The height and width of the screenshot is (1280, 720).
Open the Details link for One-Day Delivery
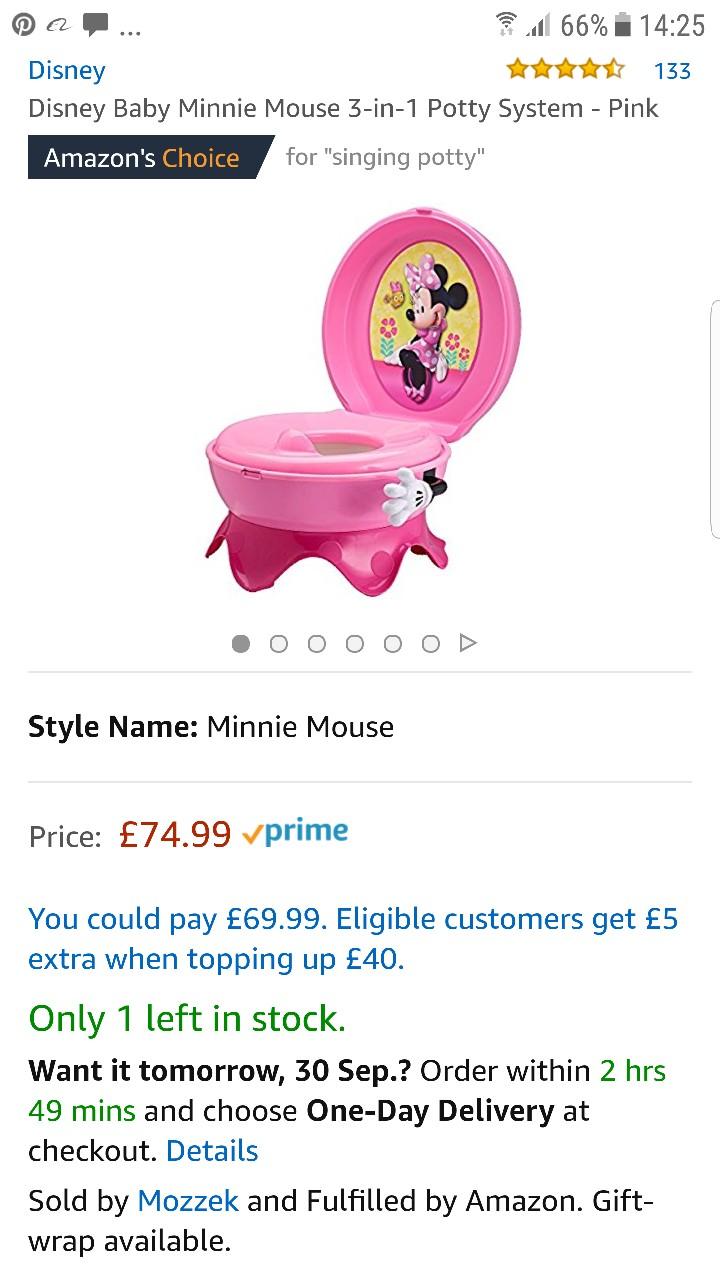tap(212, 1151)
